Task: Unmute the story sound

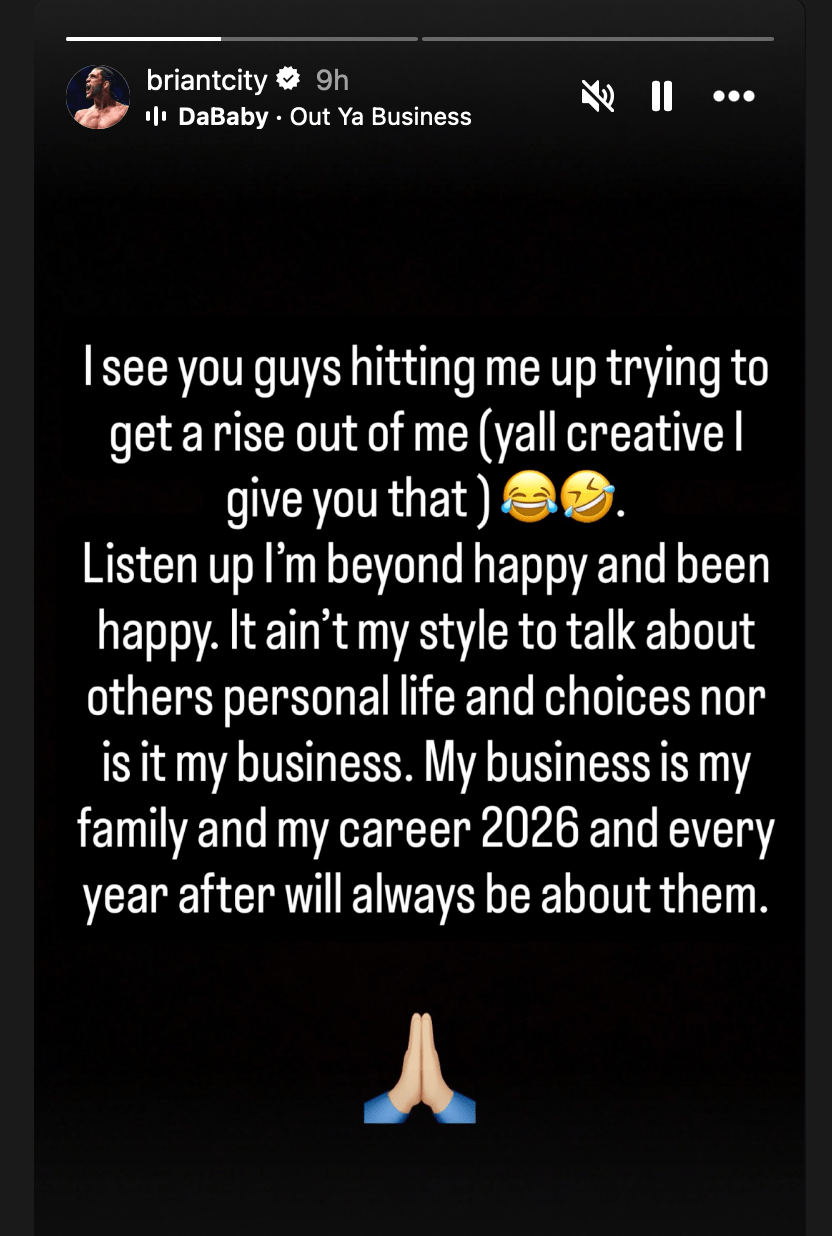Action: pyautogui.click(x=598, y=97)
